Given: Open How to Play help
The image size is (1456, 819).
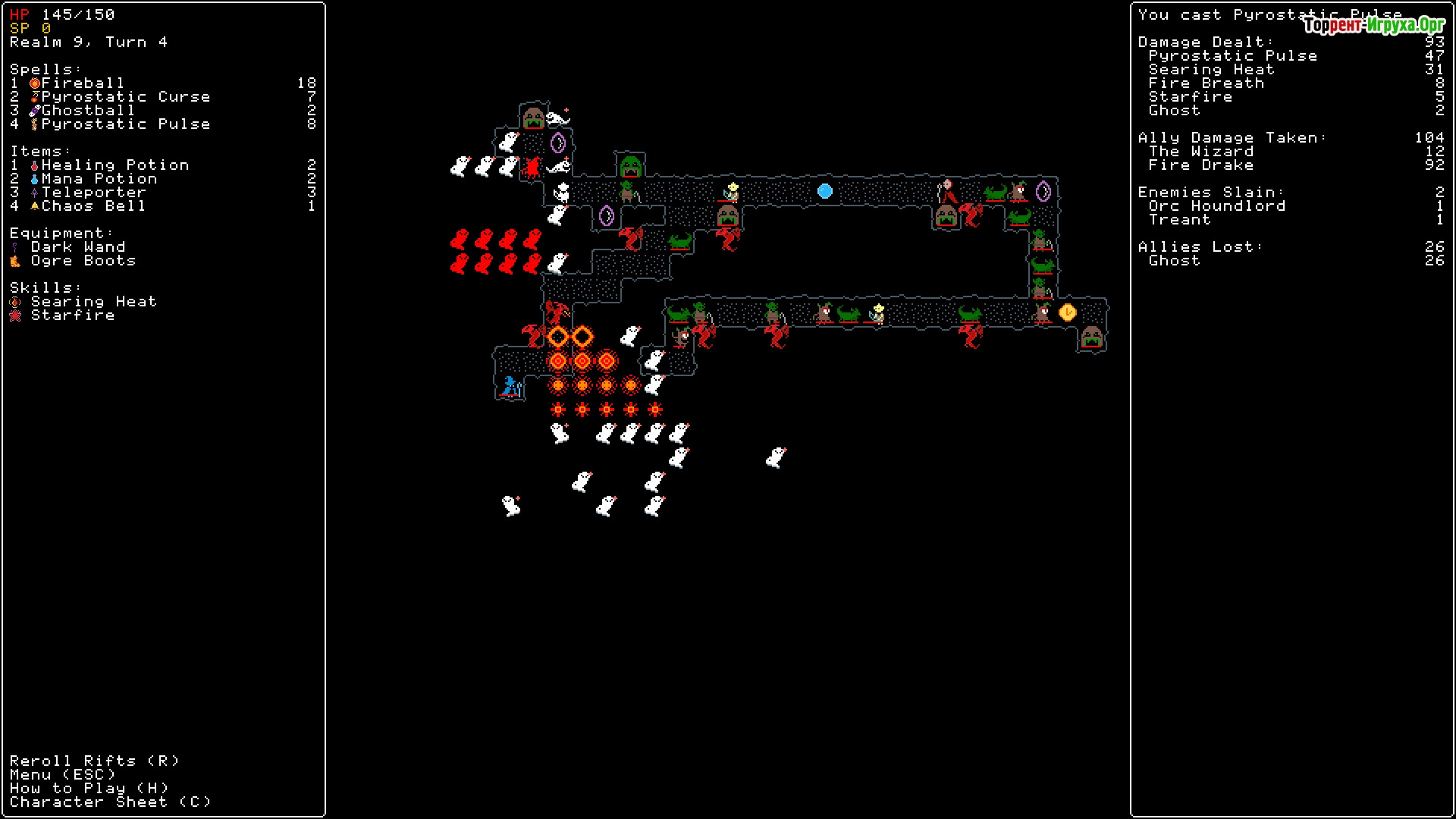Looking at the screenshot, I should click(89, 788).
